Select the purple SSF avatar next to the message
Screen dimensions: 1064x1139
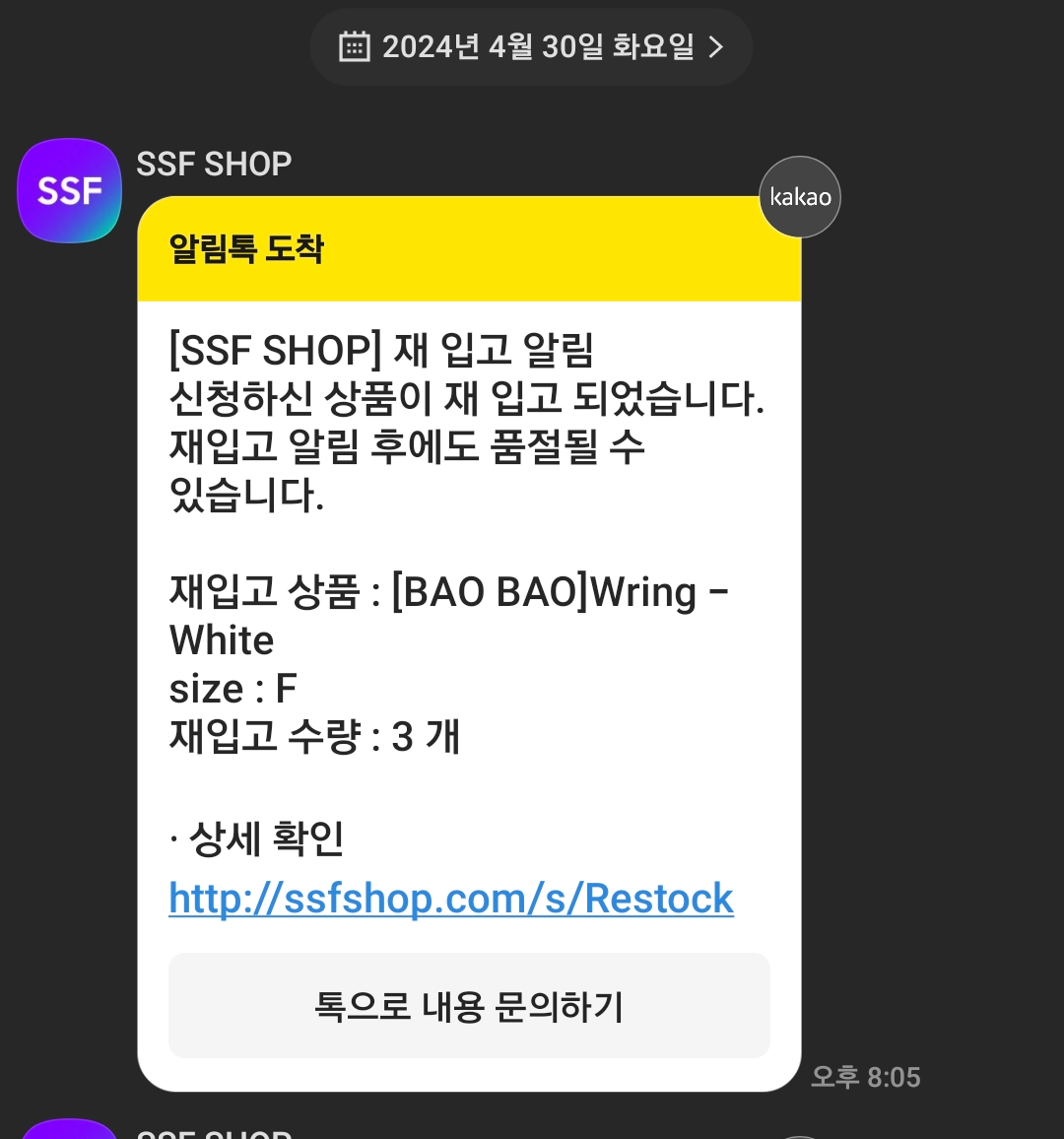coord(69,189)
